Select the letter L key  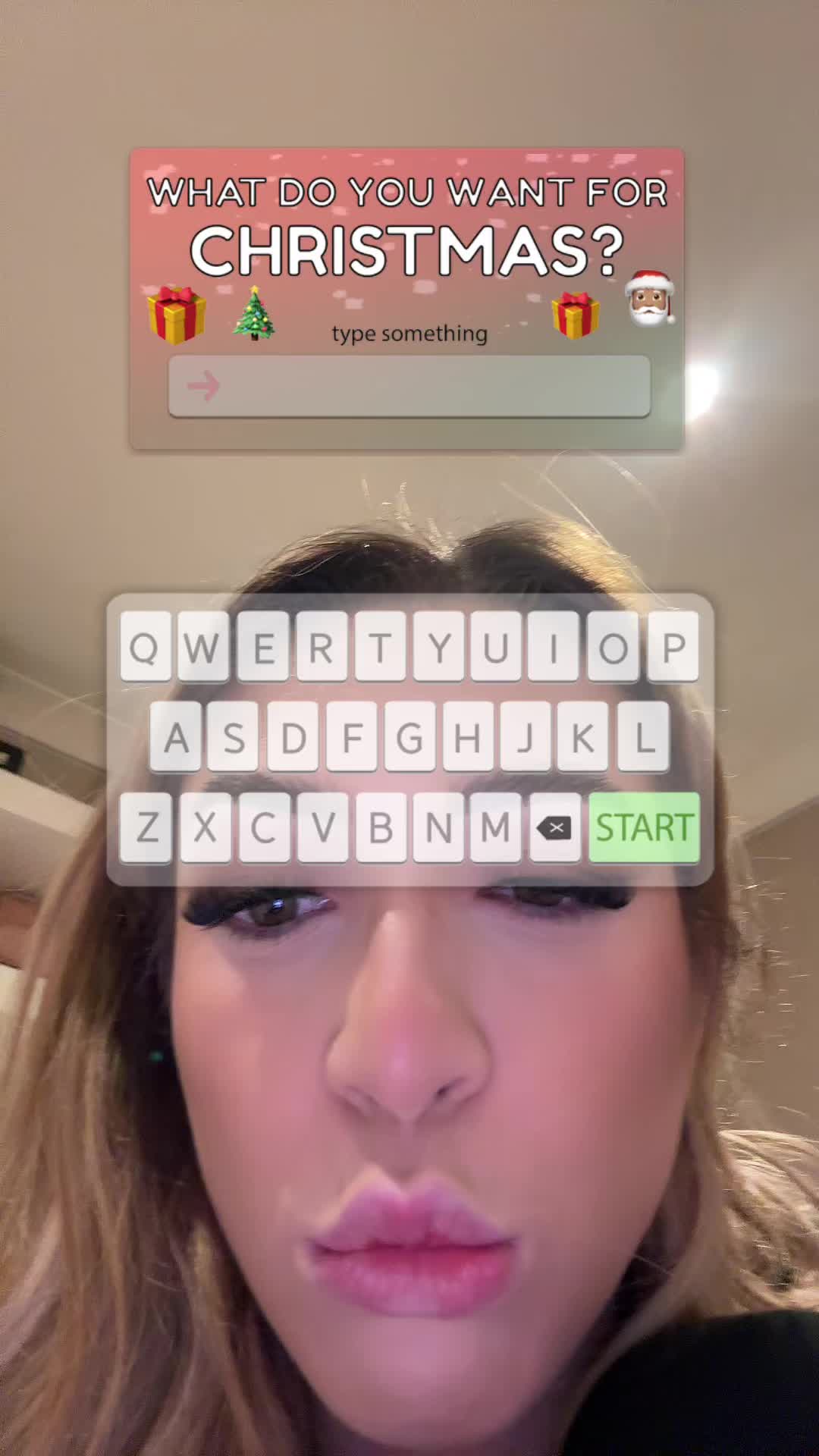644,737
